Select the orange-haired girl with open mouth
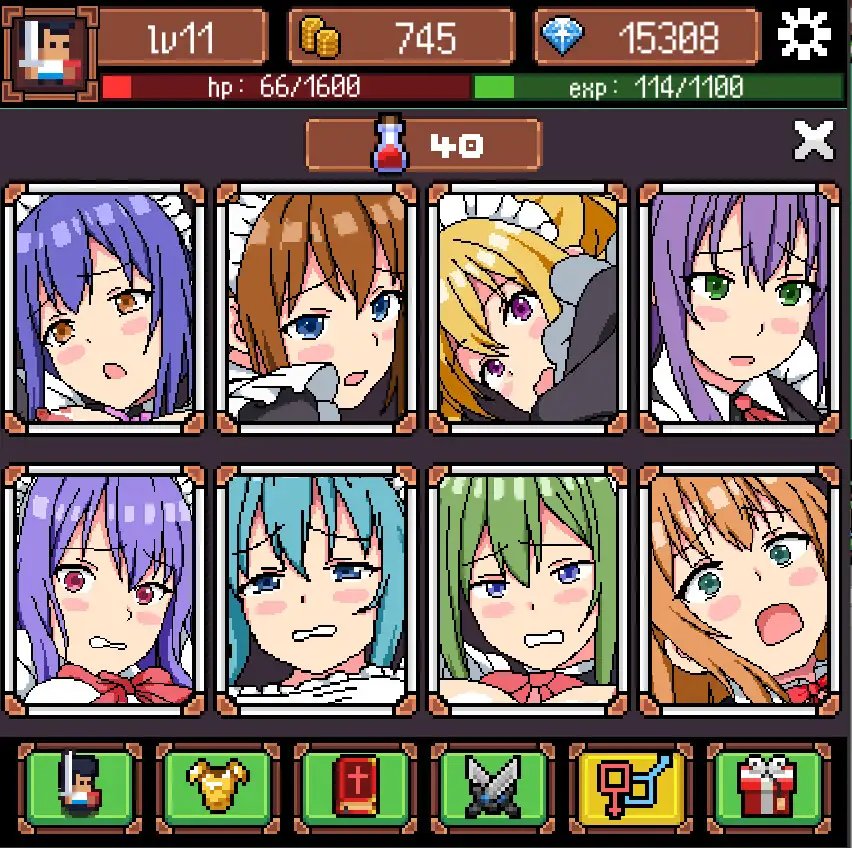 tap(740, 590)
